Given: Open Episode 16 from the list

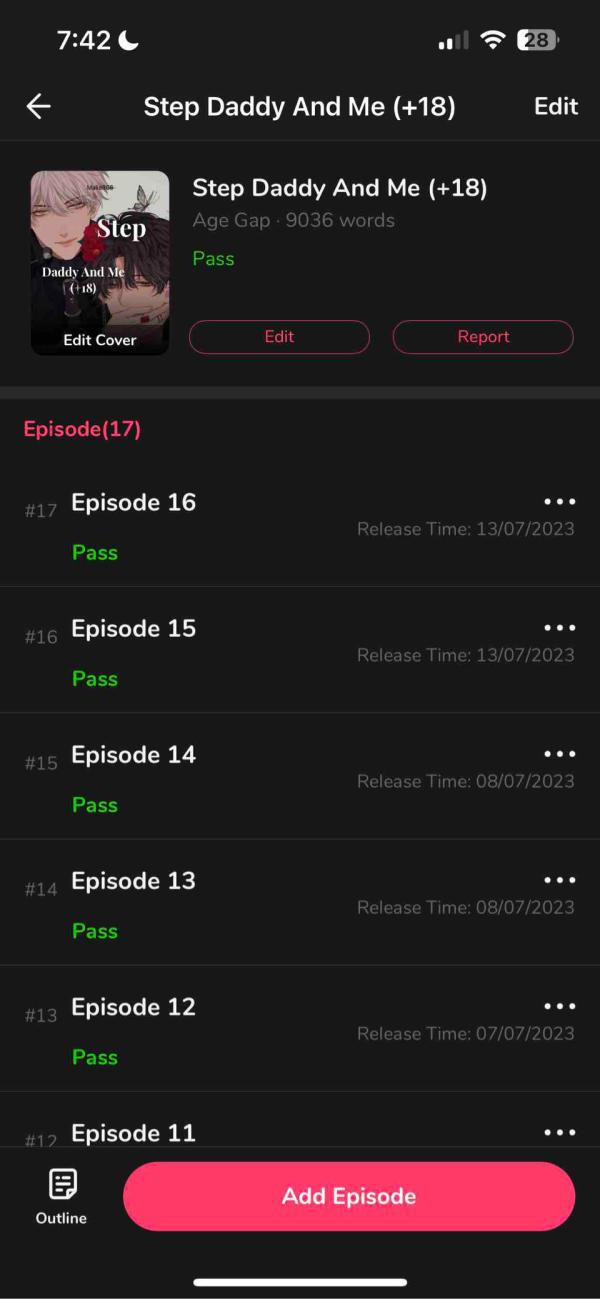Looking at the screenshot, I should 134,502.
